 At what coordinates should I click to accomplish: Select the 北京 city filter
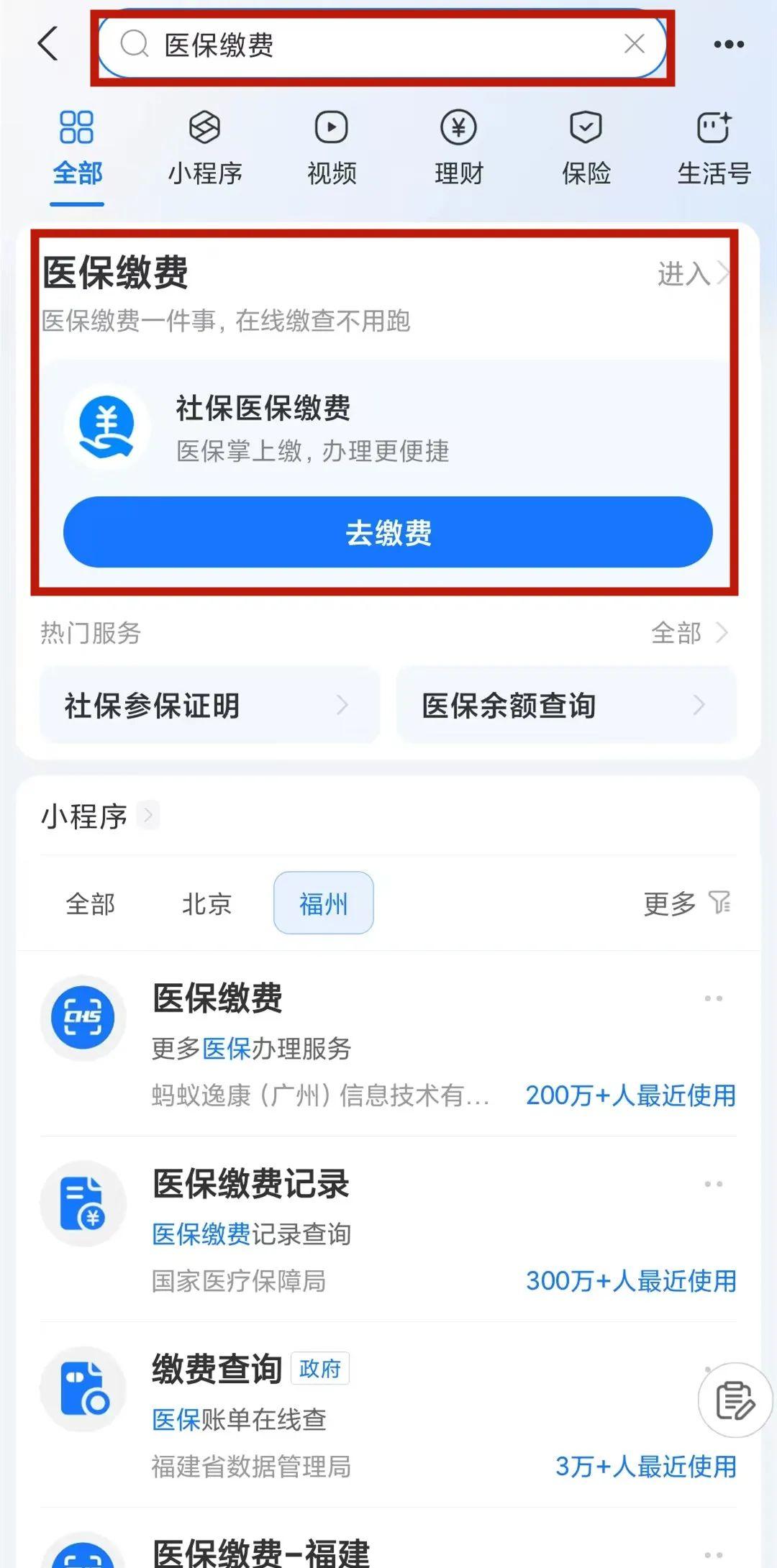tap(206, 903)
